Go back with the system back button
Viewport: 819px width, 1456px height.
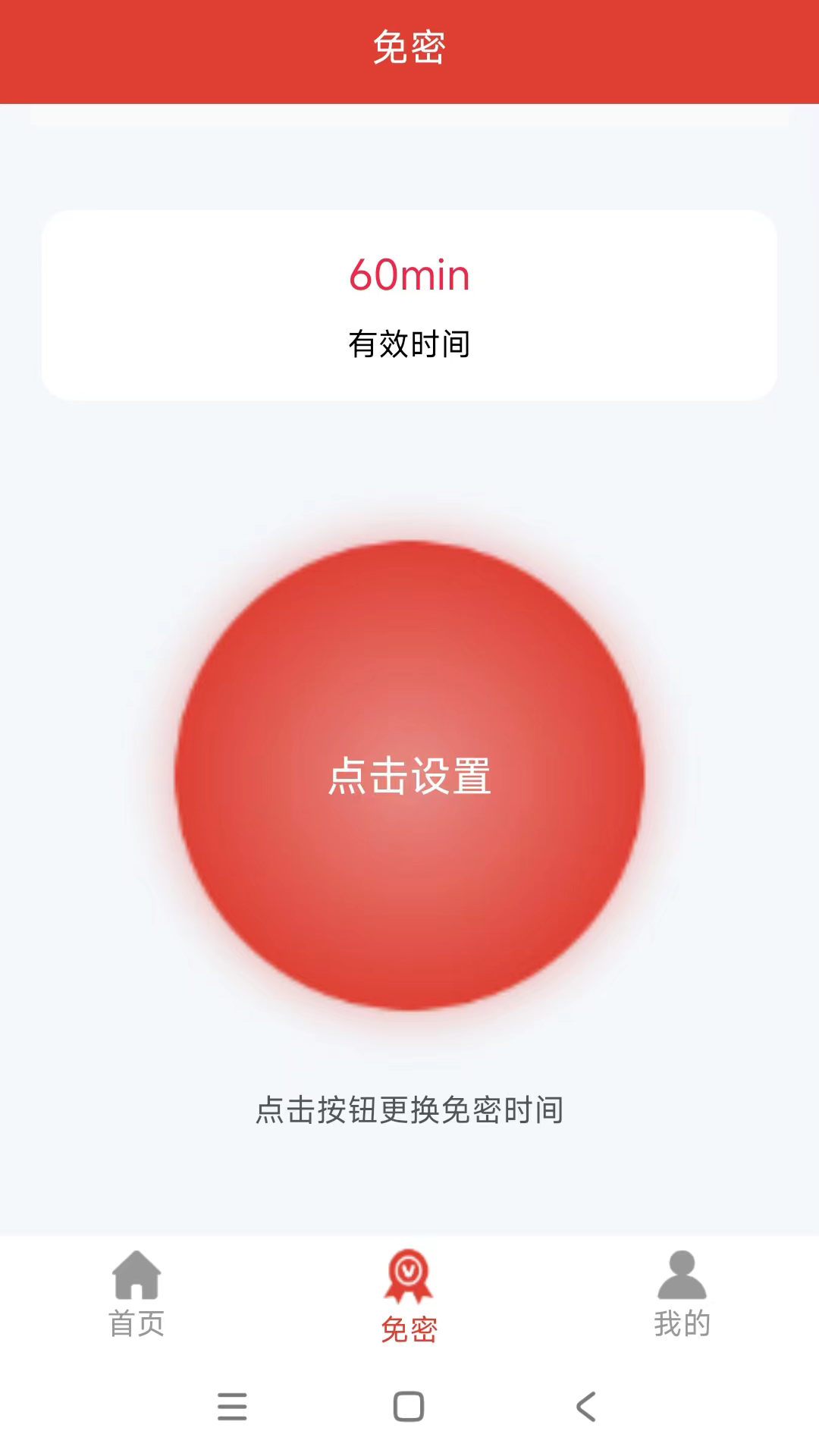(586, 1407)
